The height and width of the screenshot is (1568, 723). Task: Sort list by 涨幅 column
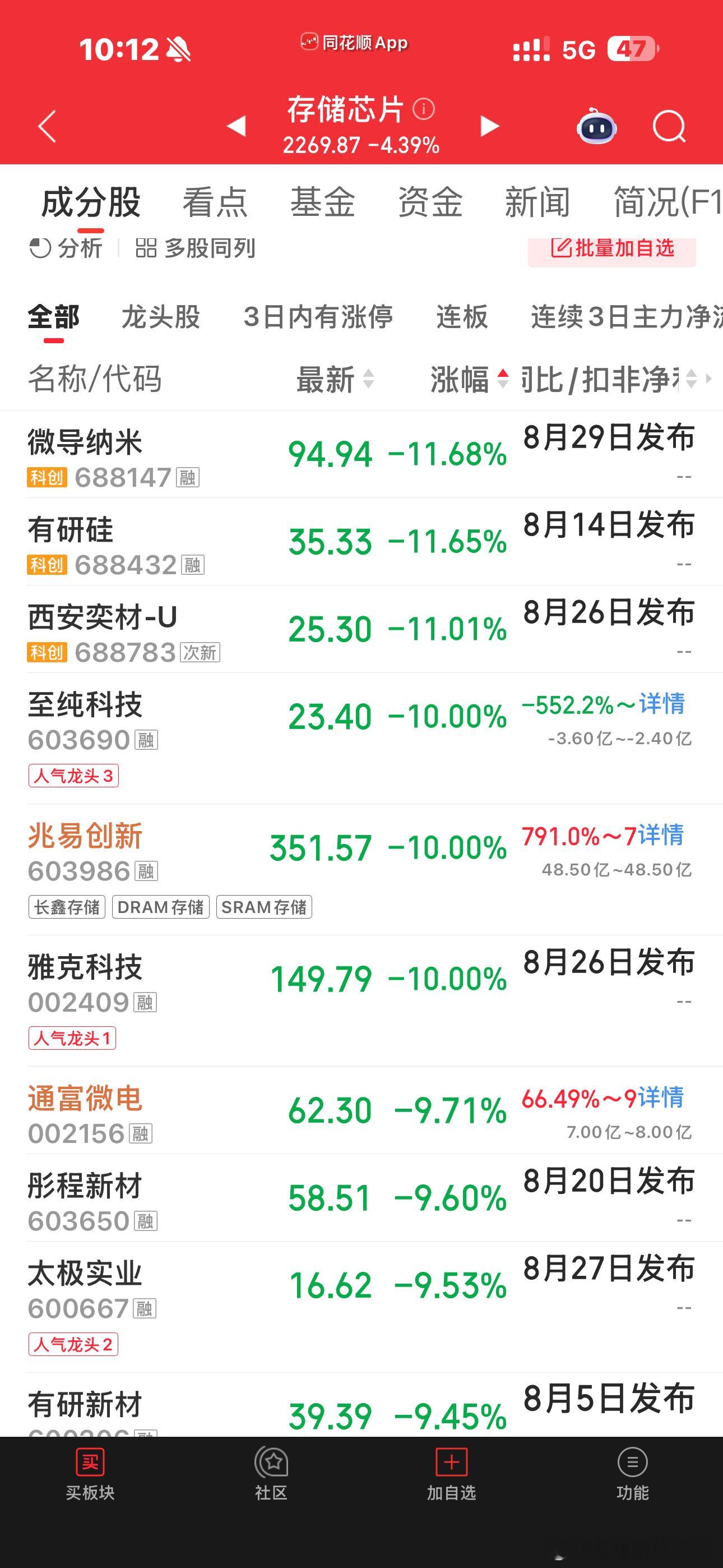point(469,379)
